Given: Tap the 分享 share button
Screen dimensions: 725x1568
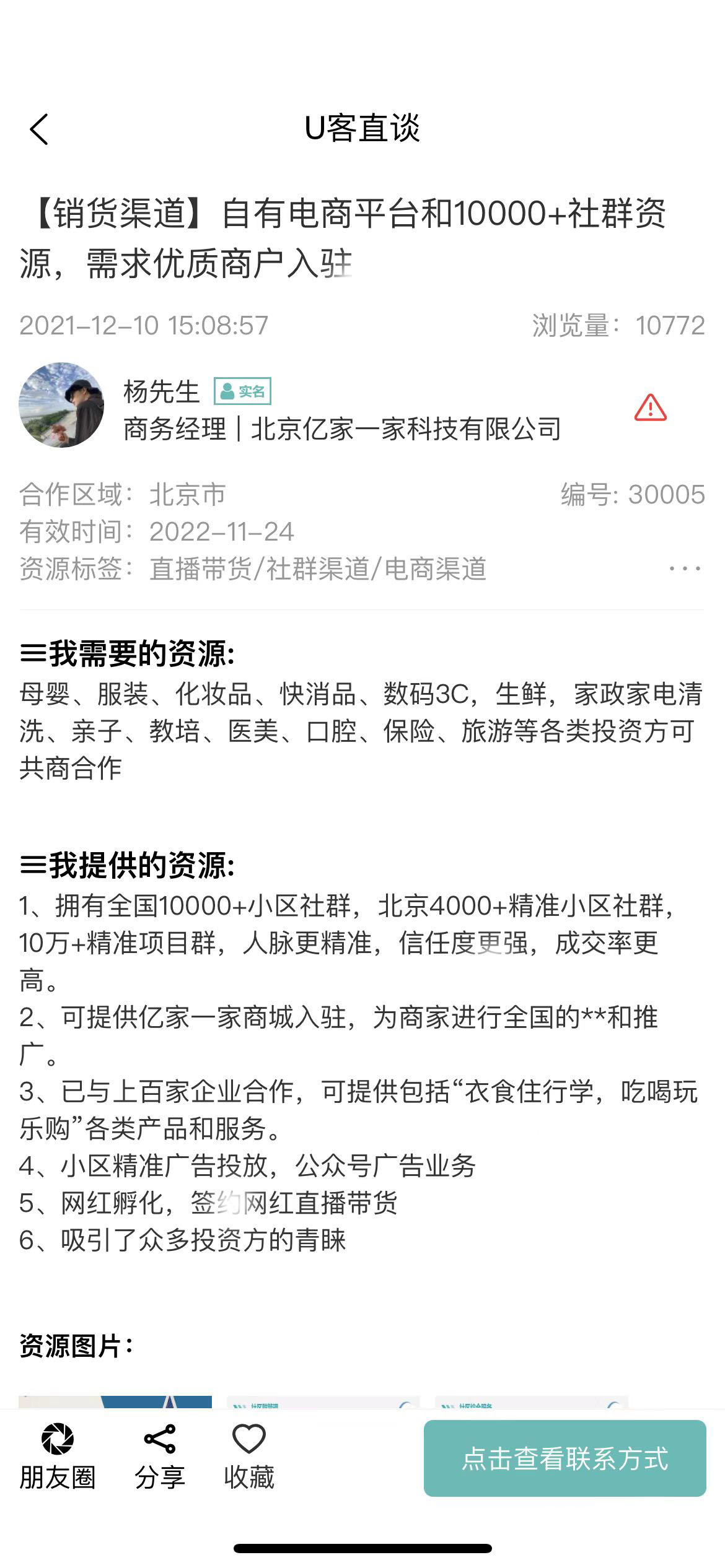Looking at the screenshot, I should coord(160,1457).
